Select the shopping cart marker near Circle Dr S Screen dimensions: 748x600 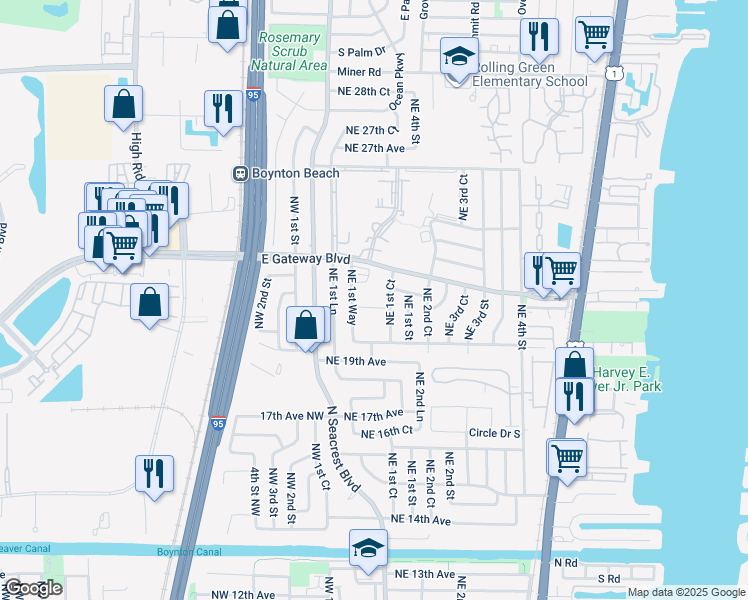click(567, 457)
